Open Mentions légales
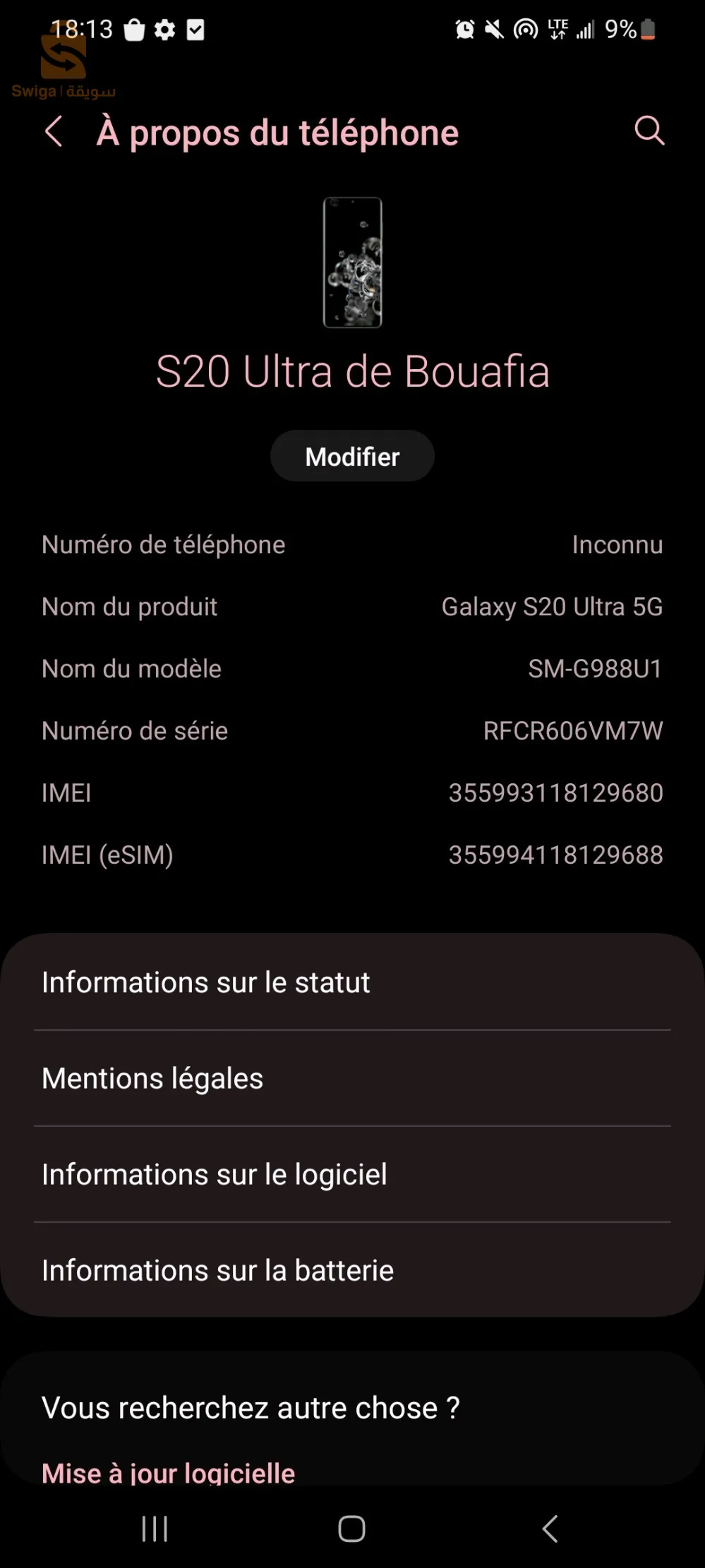 click(x=352, y=1078)
